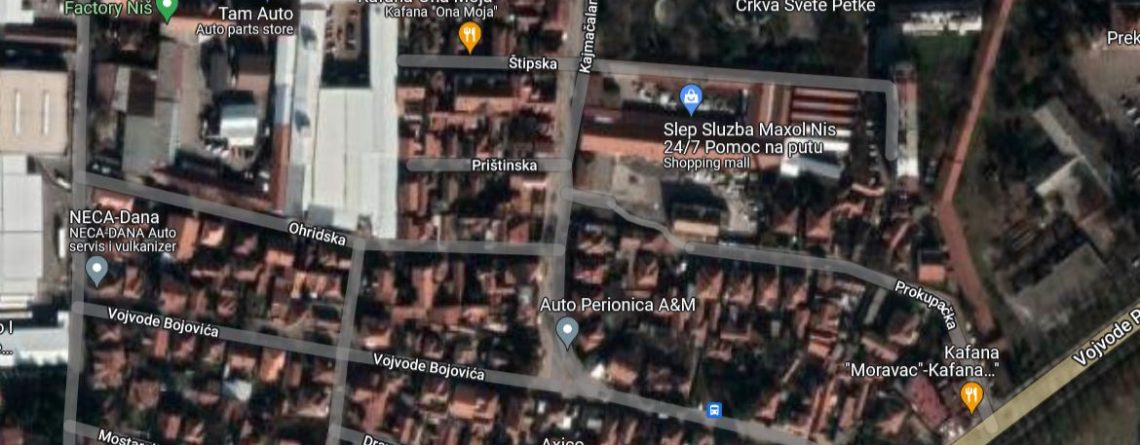The width and height of the screenshot is (1140, 445).
Task: Select the Auto Perionica A&M pin
Action: tap(567, 330)
